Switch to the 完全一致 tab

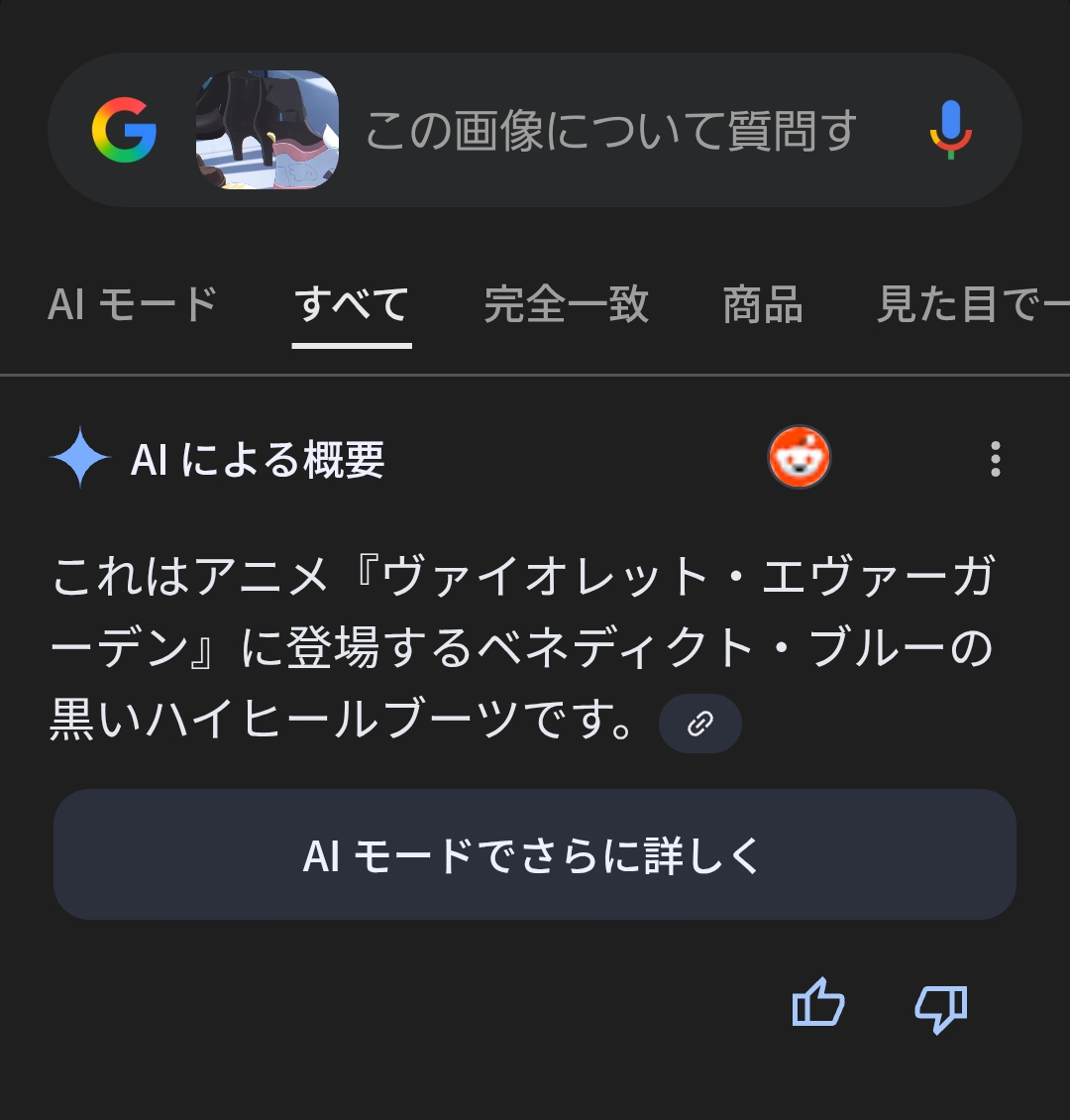pyautogui.click(x=566, y=304)
